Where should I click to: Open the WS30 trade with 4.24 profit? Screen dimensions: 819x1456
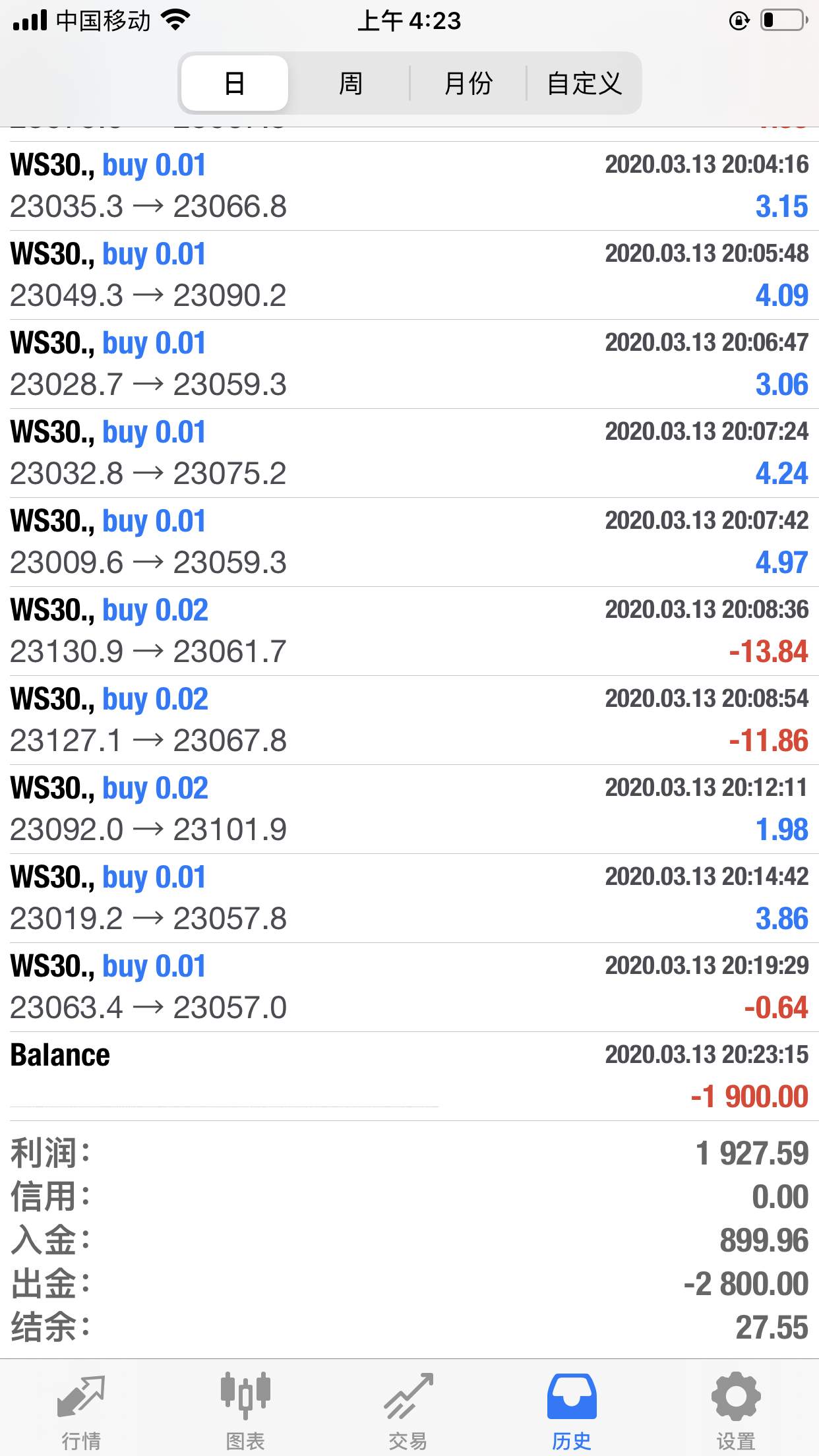(x=409, y=453)
